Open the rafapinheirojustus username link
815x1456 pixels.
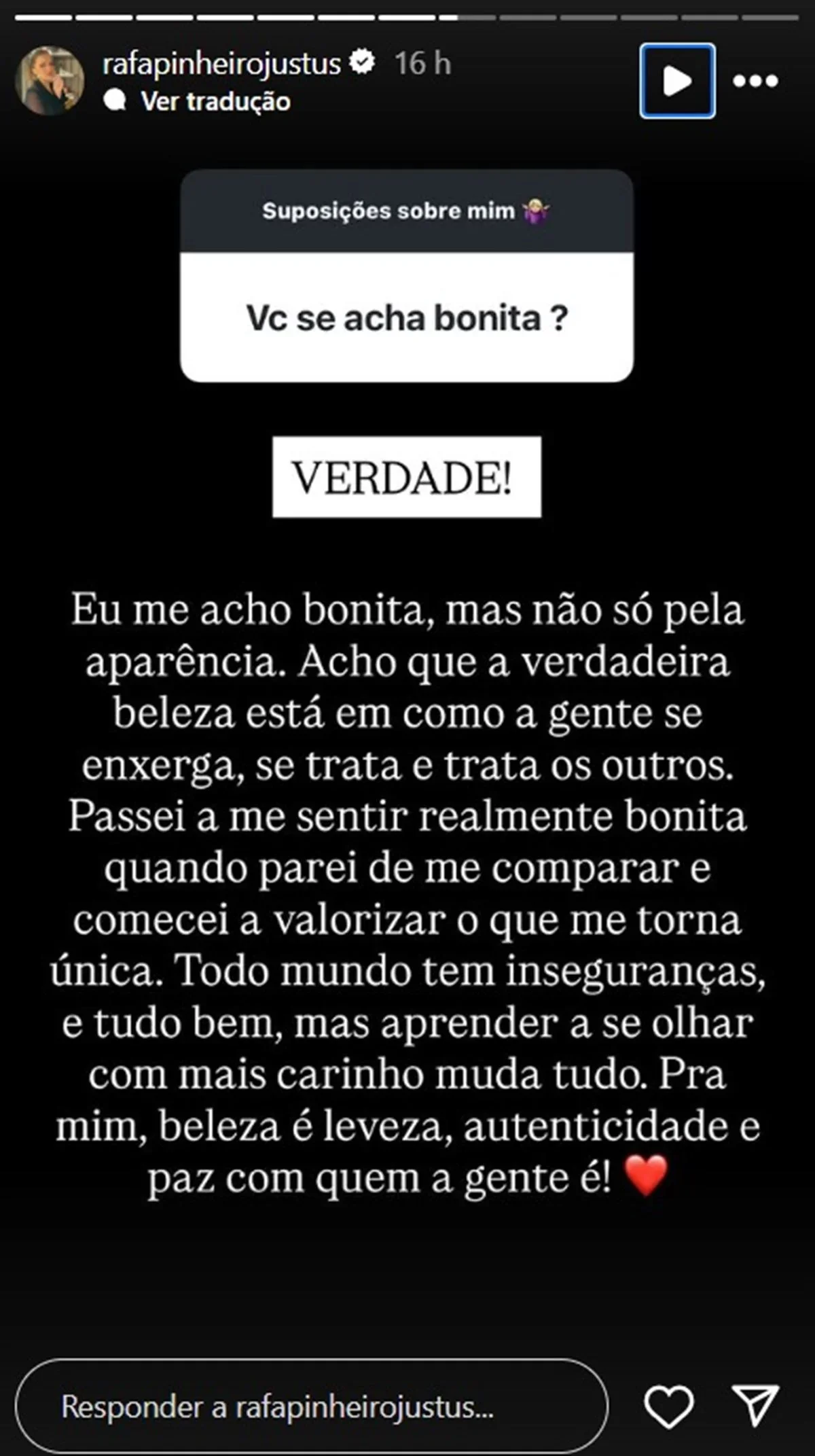[221, 64]
